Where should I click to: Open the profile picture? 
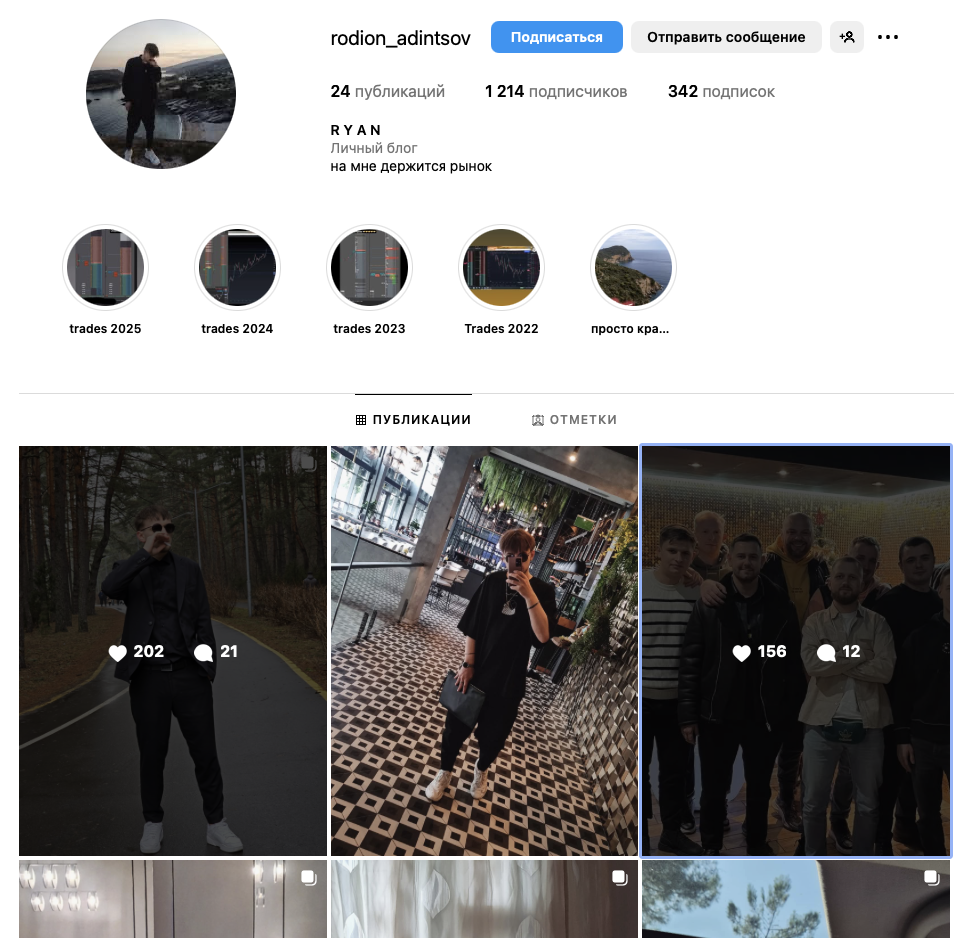[x=161, y=95]
